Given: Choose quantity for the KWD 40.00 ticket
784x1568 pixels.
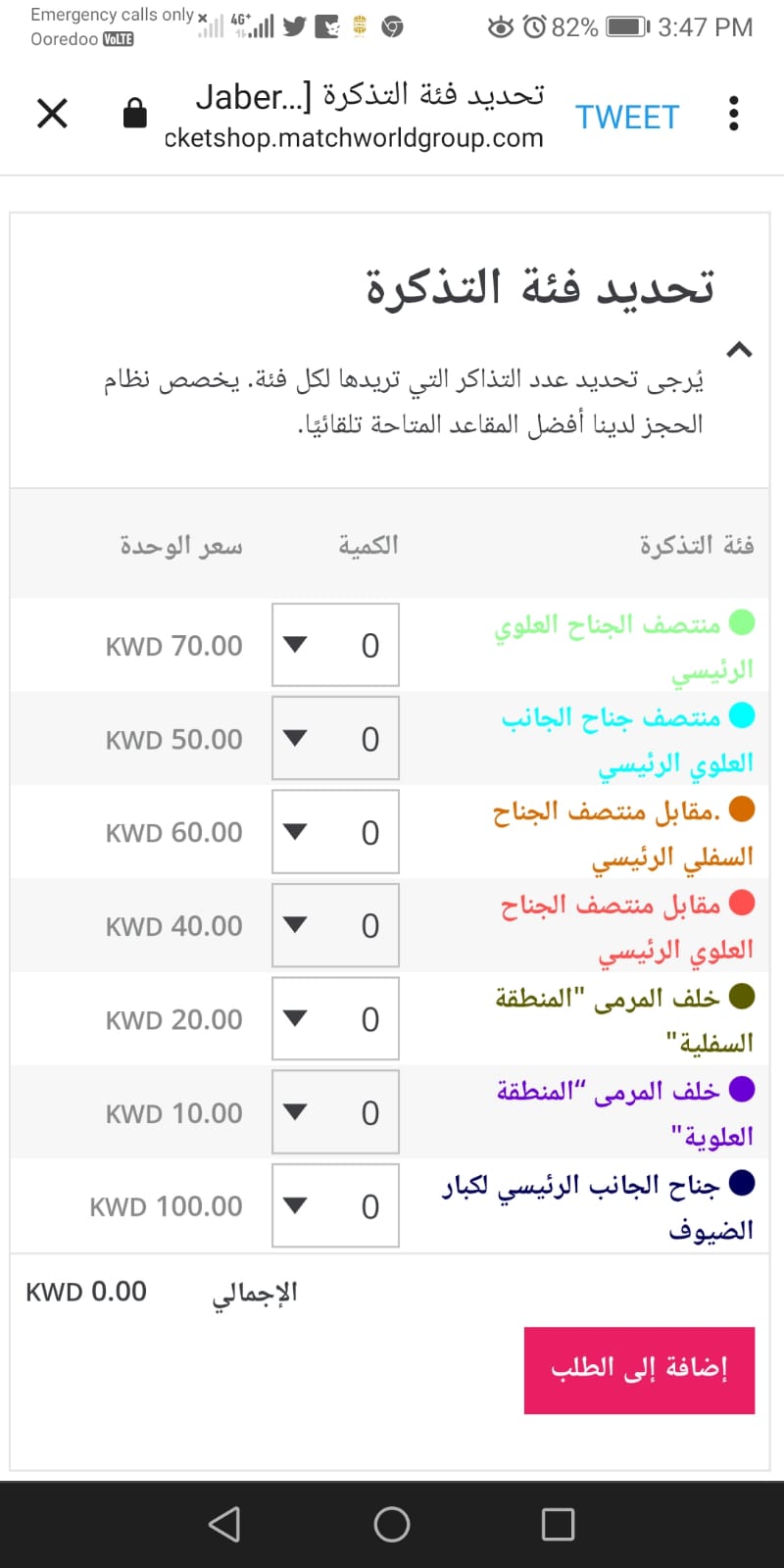Looking at the screenshot, I should (335, 925).
